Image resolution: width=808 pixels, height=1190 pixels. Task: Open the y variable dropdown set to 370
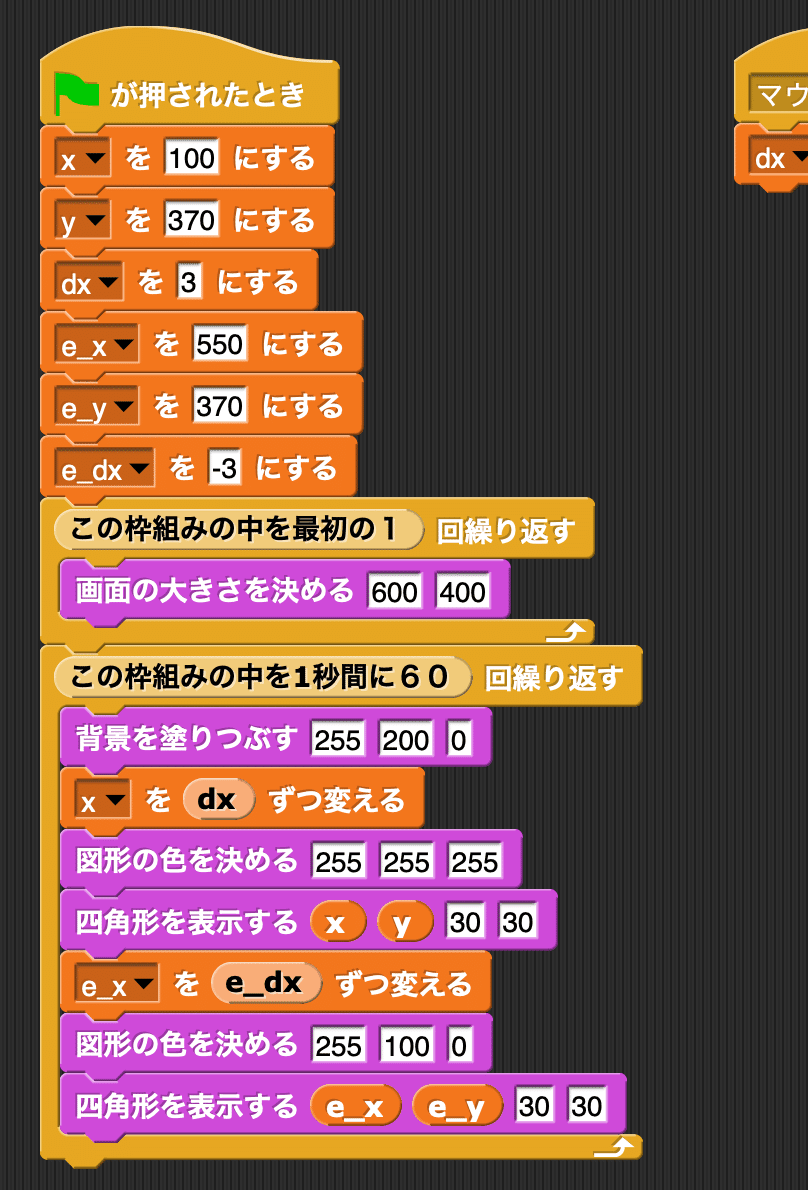pos(83,222)
